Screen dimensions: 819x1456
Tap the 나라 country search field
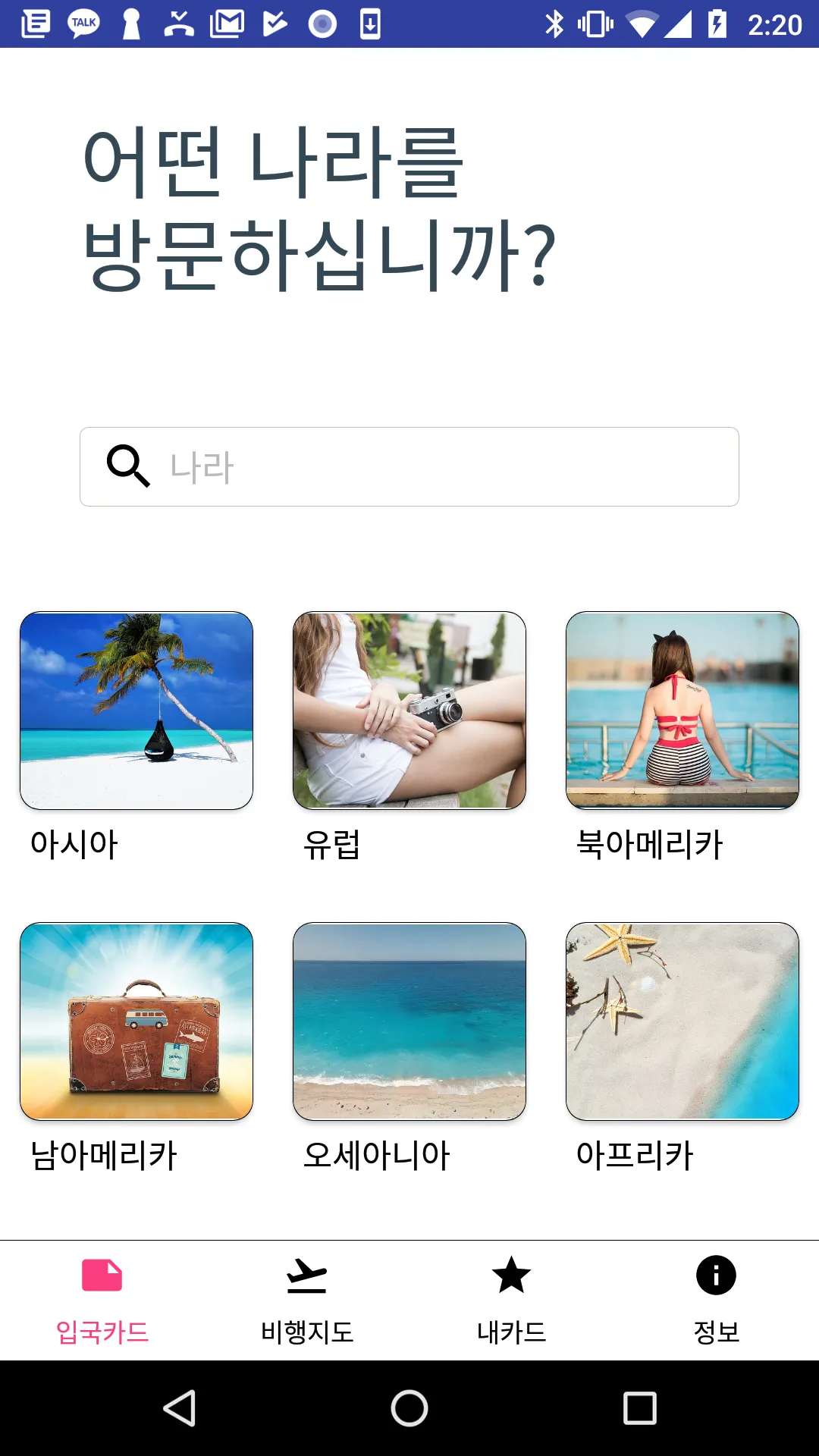click(x=409, y=466)
